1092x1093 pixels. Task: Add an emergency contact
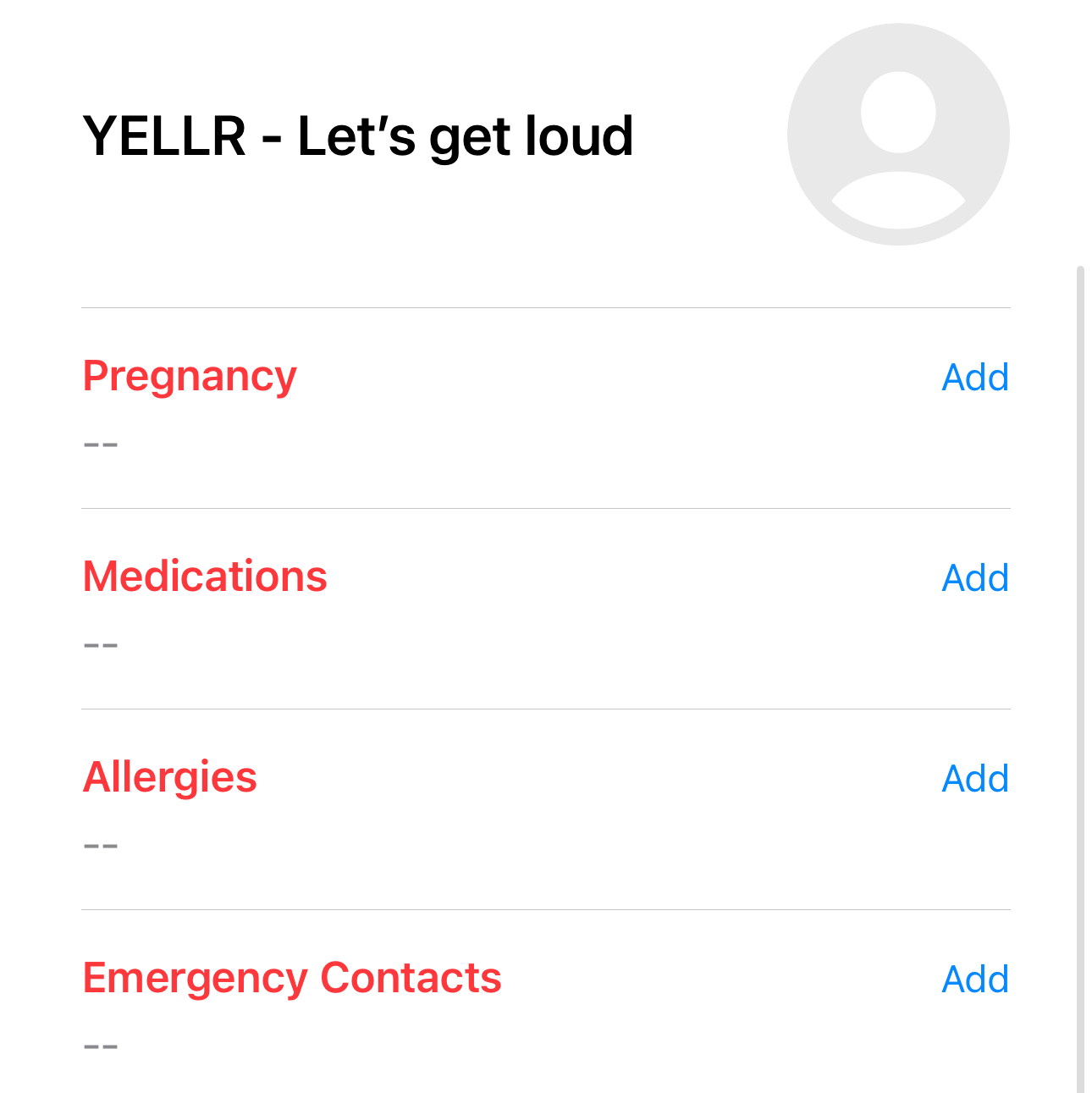coord(975,980)
